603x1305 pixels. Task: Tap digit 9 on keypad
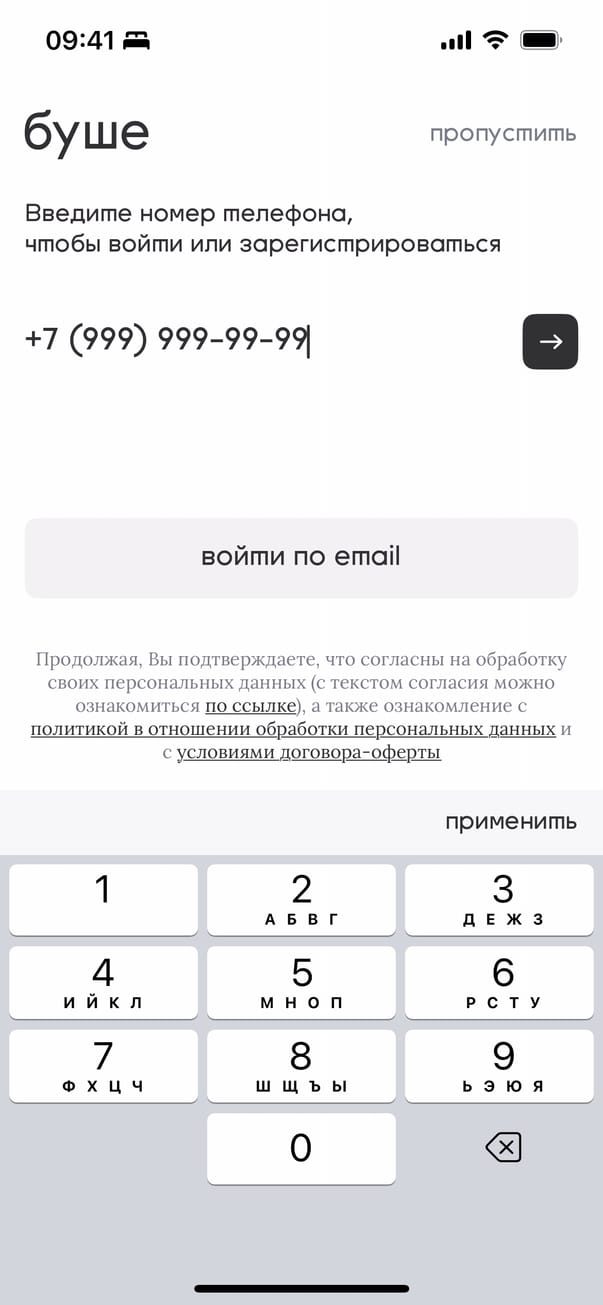pos(503,1066)
